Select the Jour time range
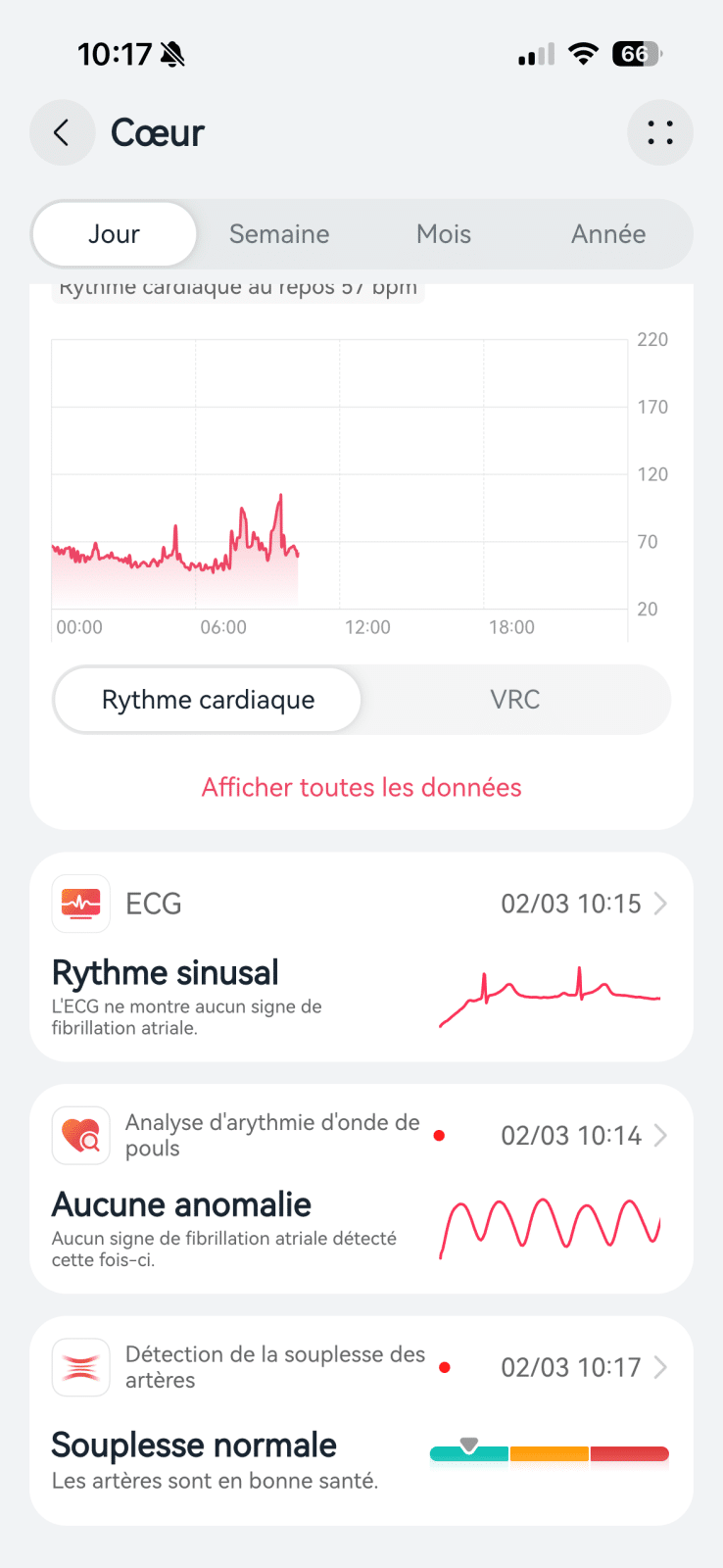723x1568 pixels. click(x=115, y=234)
